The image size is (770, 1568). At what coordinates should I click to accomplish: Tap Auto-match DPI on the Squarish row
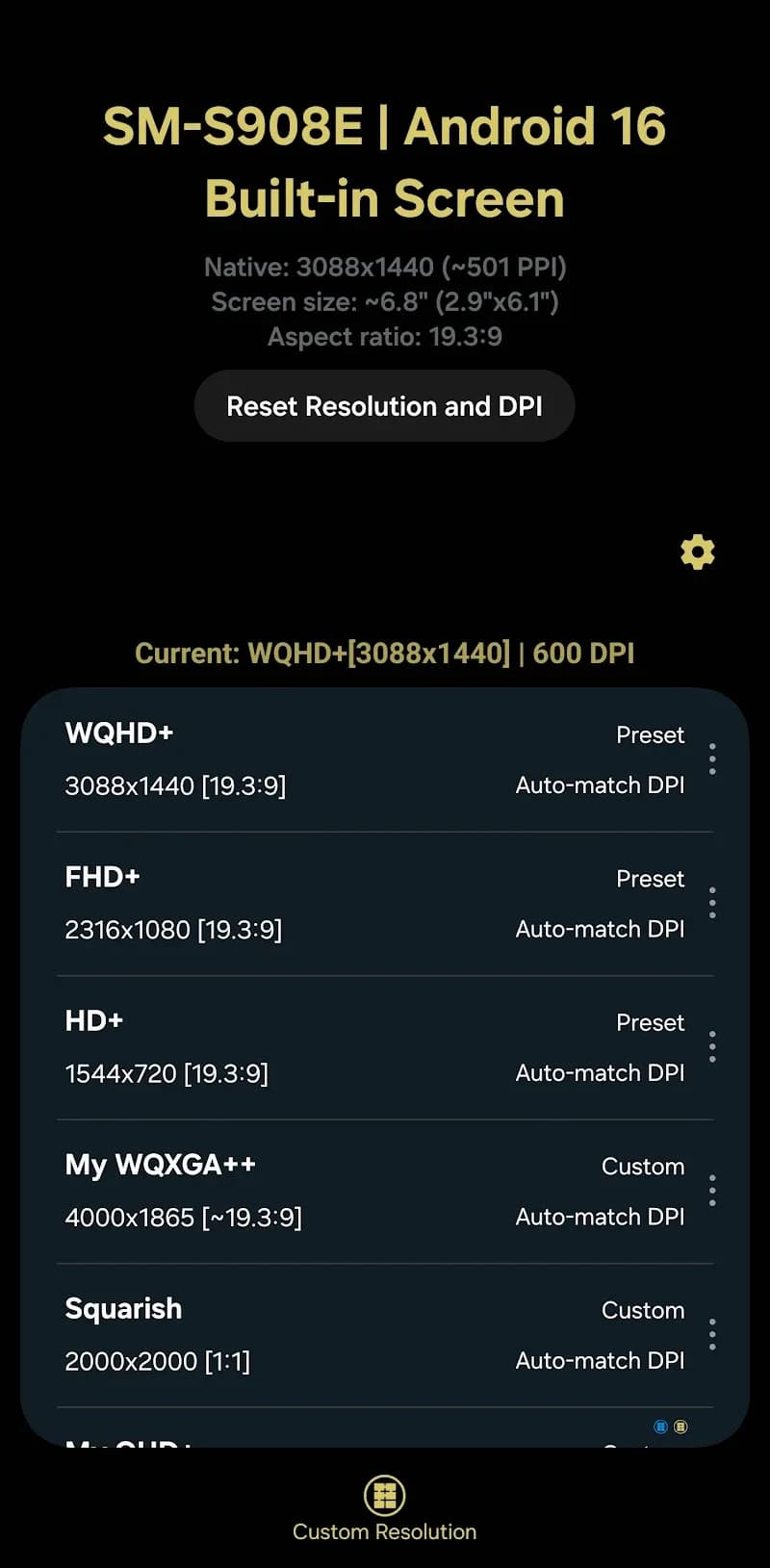coord(599,1360)
